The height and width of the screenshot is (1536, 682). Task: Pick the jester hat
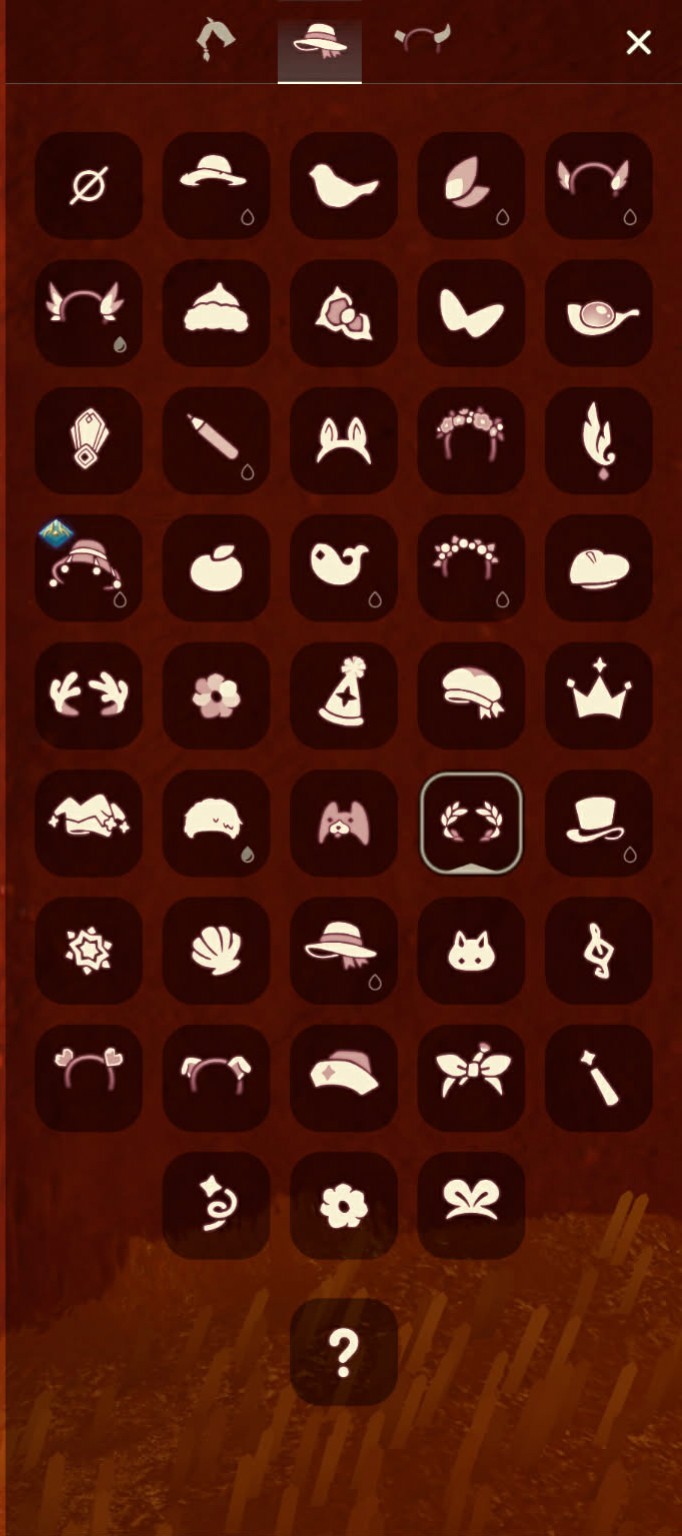point(88,823)
